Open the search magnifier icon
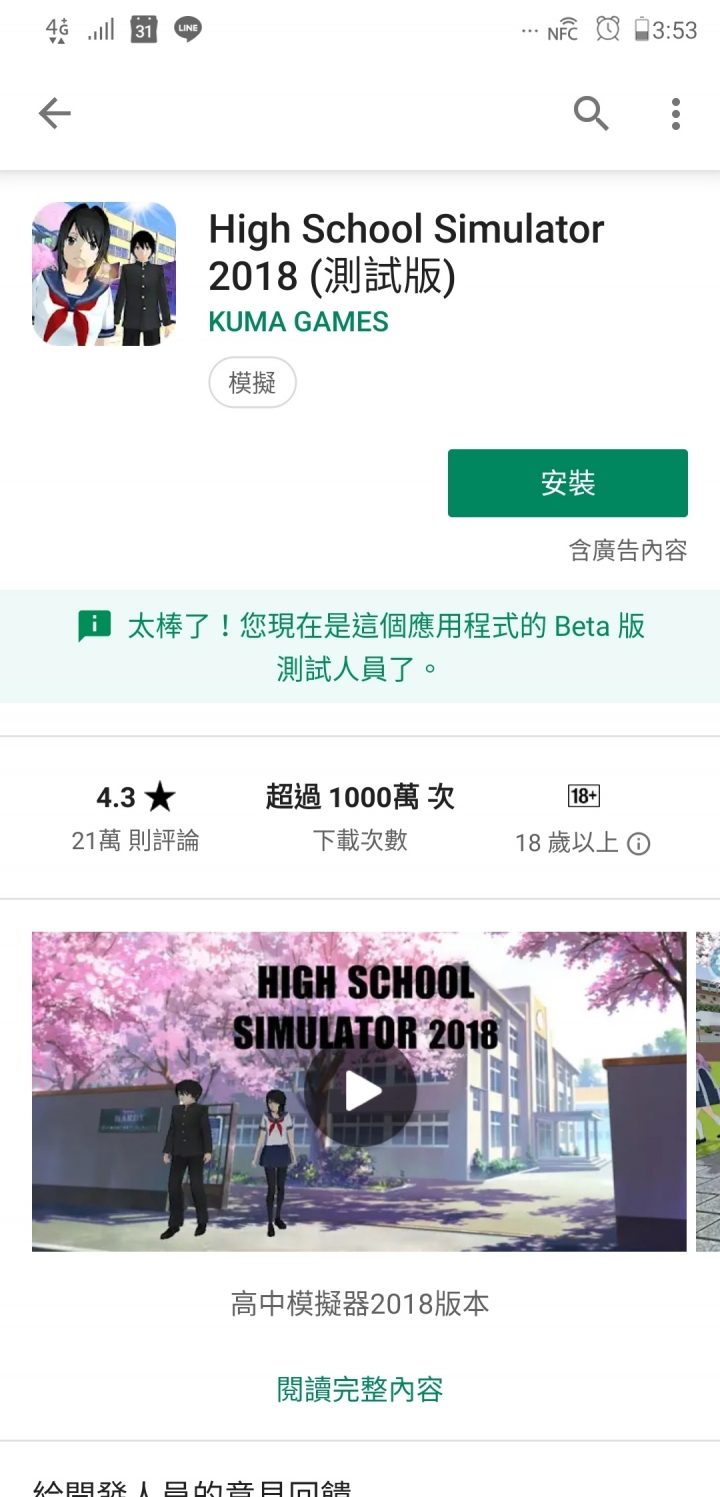 591,114
